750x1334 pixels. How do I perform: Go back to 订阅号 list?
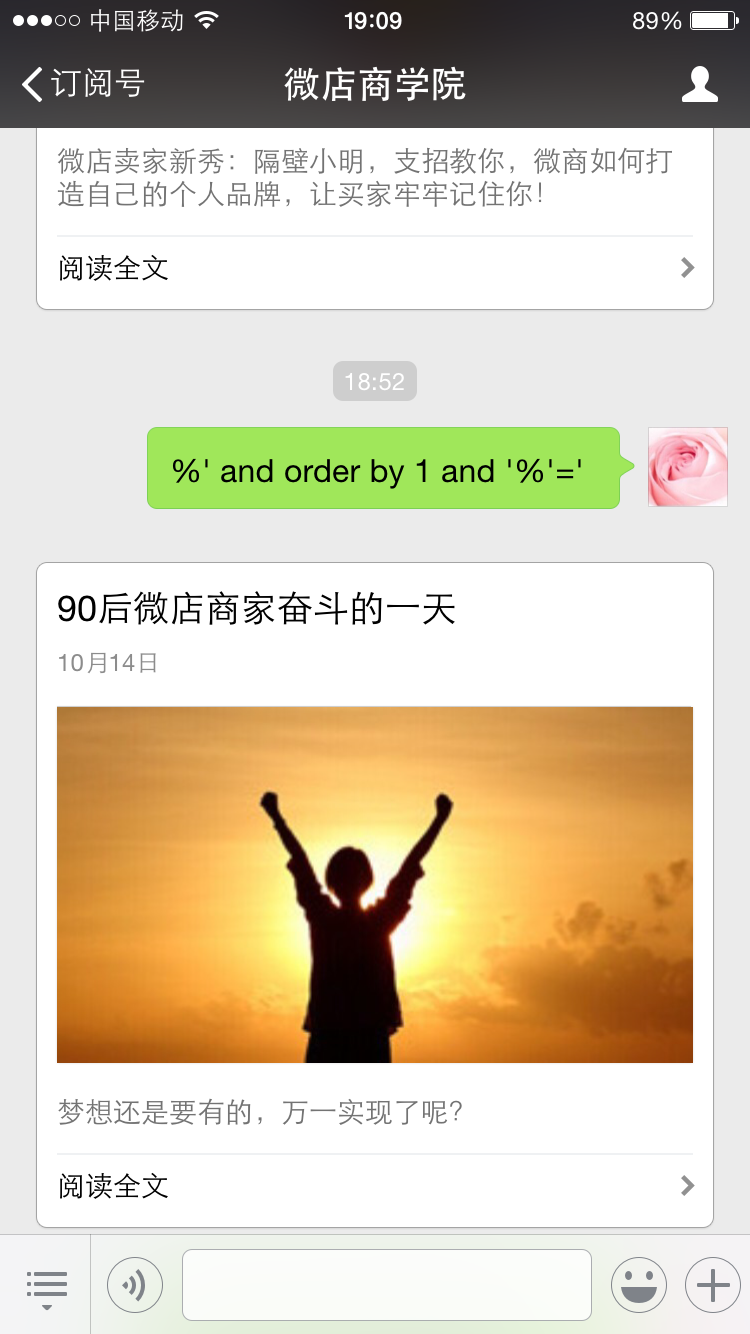(x=83, y=84)
